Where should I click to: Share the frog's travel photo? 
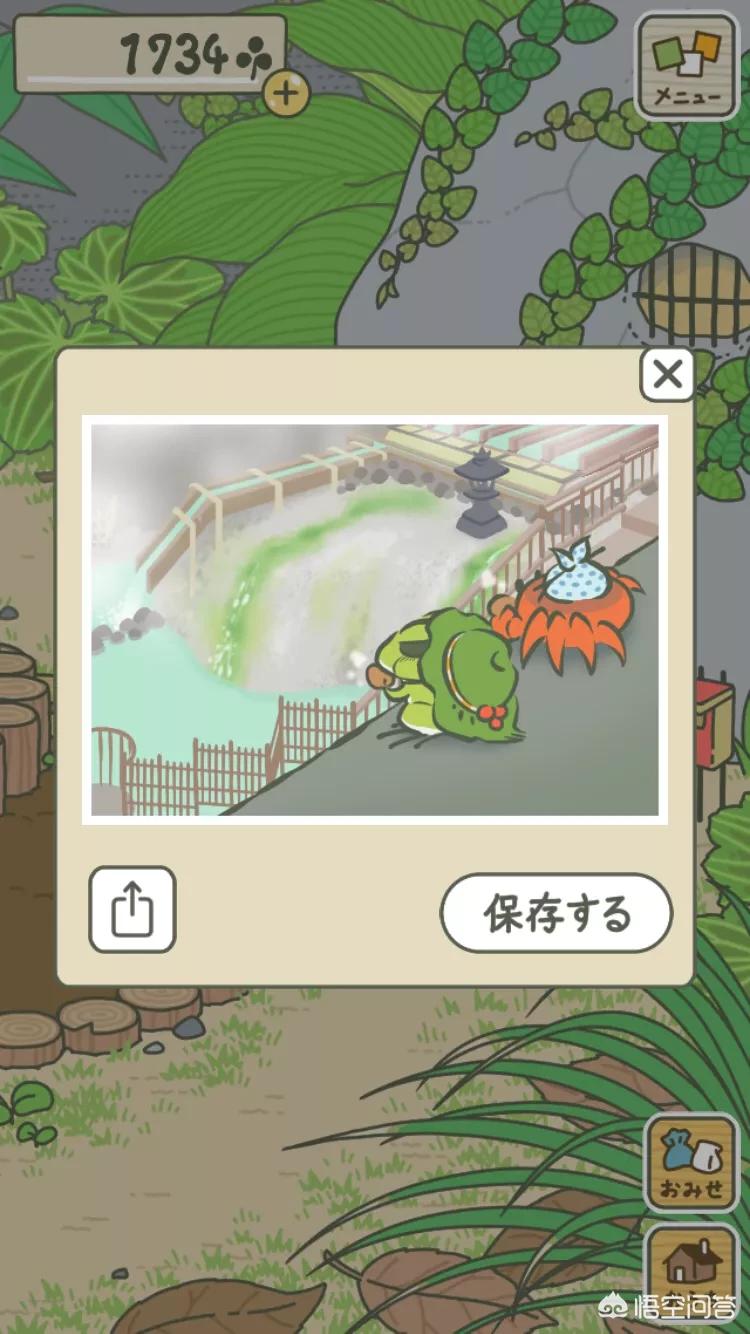(132, 909)
